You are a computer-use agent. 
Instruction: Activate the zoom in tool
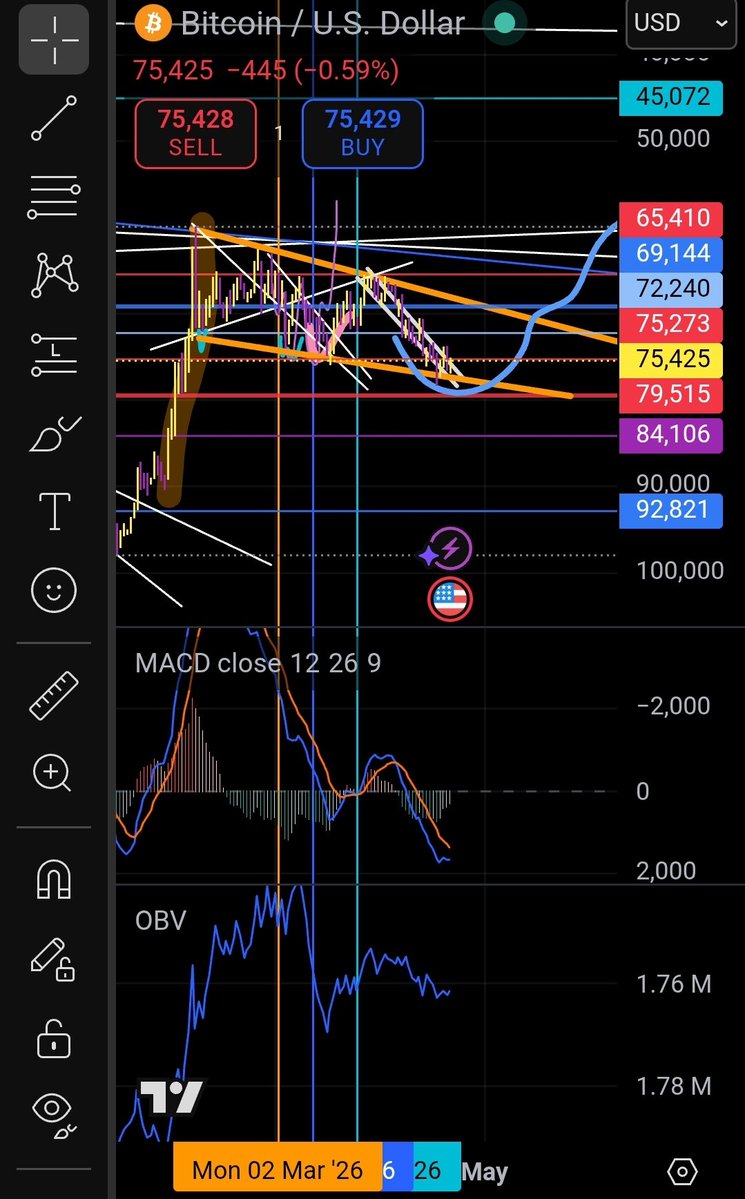[x=54, y=772]
